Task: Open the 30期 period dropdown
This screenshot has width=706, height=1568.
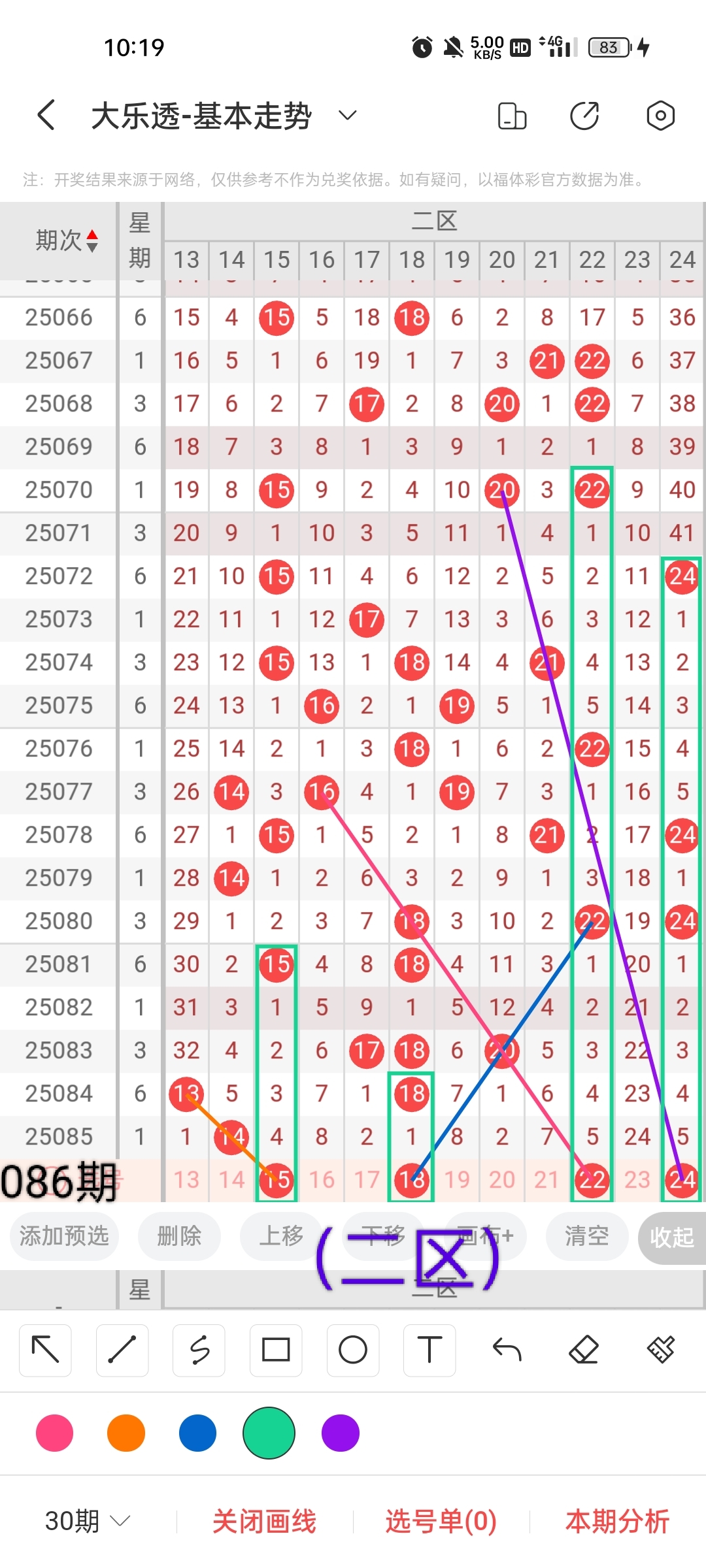Action: [88, 1521]
